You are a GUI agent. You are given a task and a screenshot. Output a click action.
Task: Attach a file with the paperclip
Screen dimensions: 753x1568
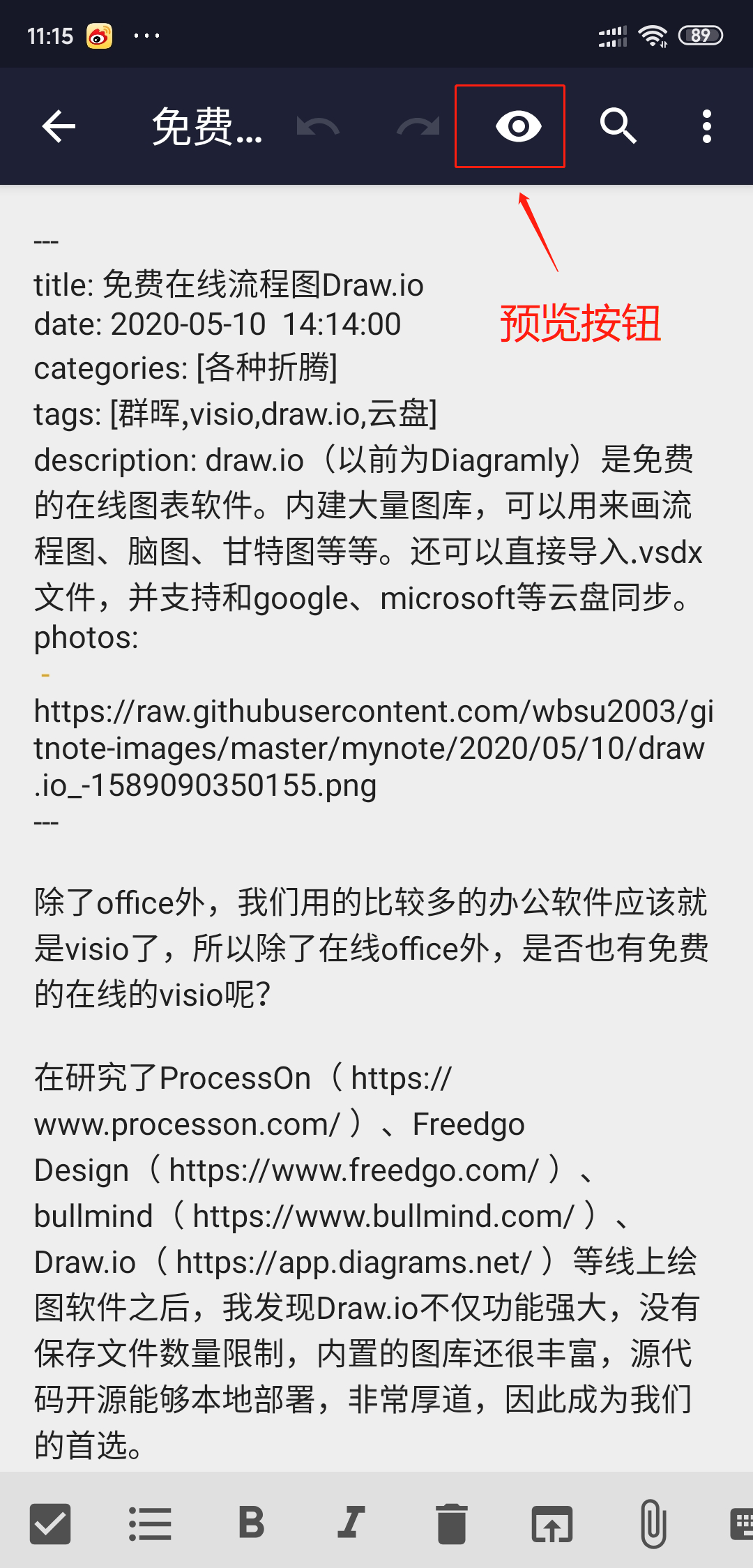[x=653, y=1523]
